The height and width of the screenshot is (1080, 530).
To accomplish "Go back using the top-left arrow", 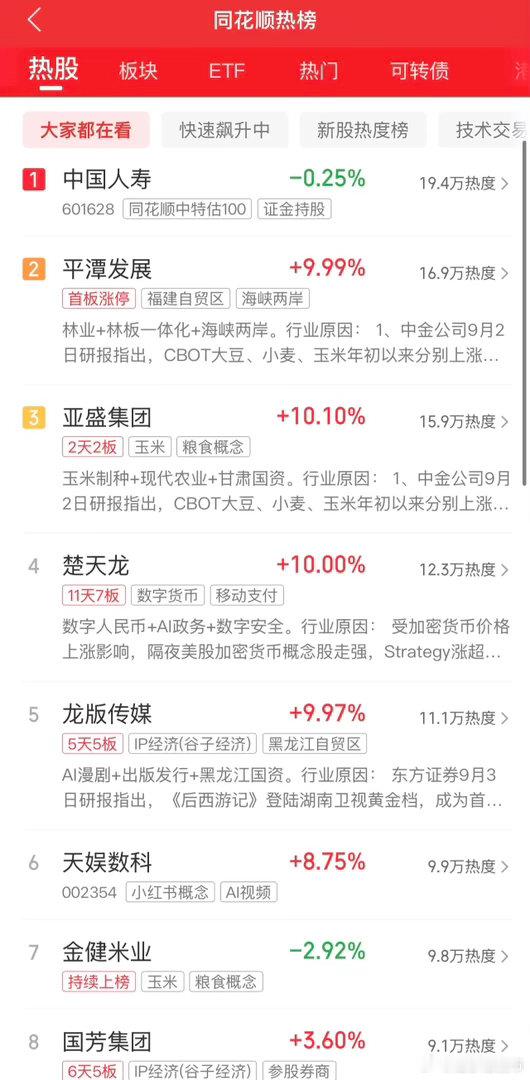I will (34, 20).
